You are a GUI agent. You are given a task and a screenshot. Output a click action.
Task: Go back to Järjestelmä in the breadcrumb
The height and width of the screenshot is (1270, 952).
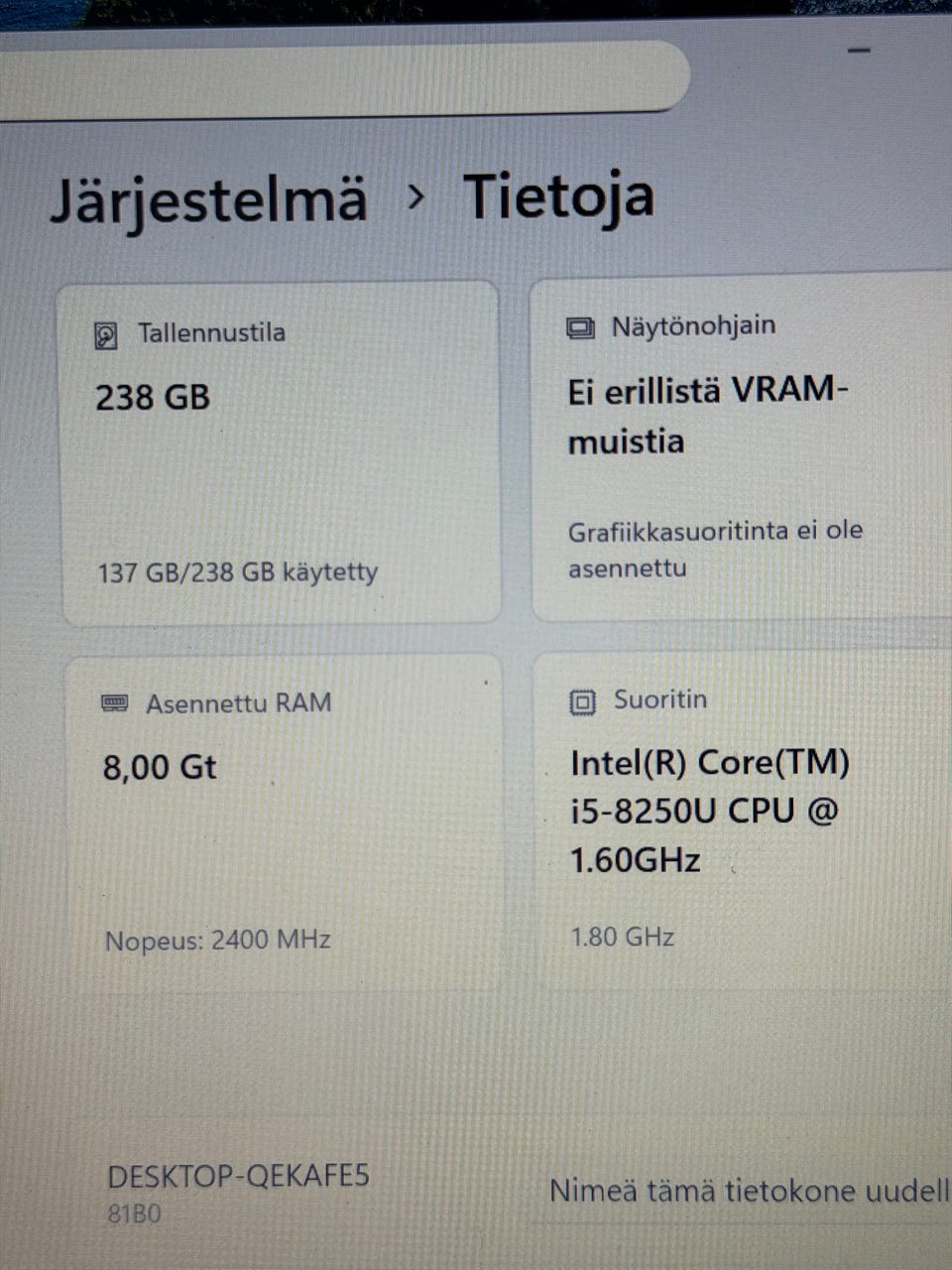coord(208,197)
